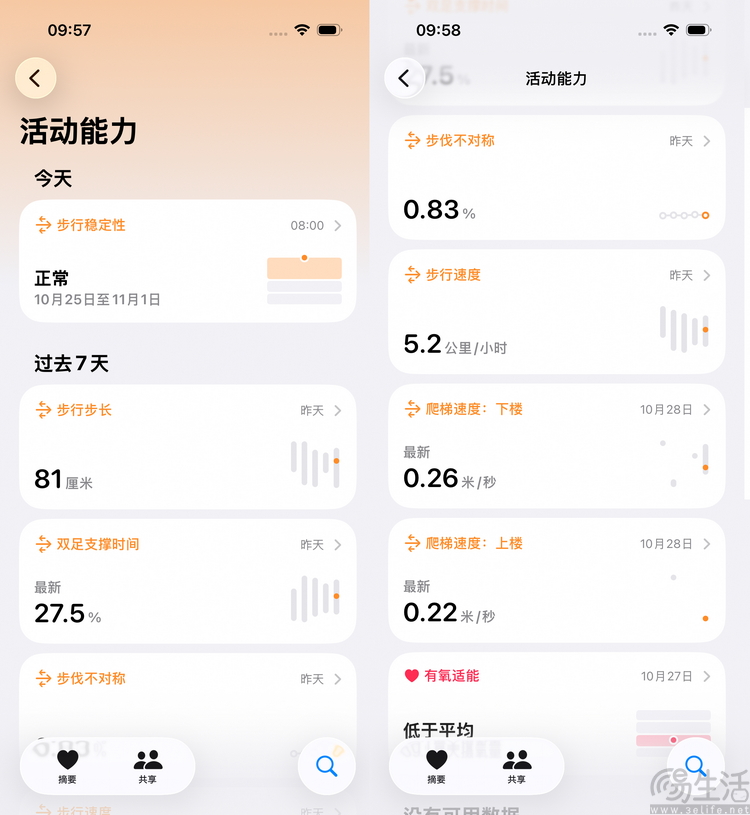Tap the heart icon on the 摘要 tab
This screenshot has height=815, width=750.
coord(67,758)
